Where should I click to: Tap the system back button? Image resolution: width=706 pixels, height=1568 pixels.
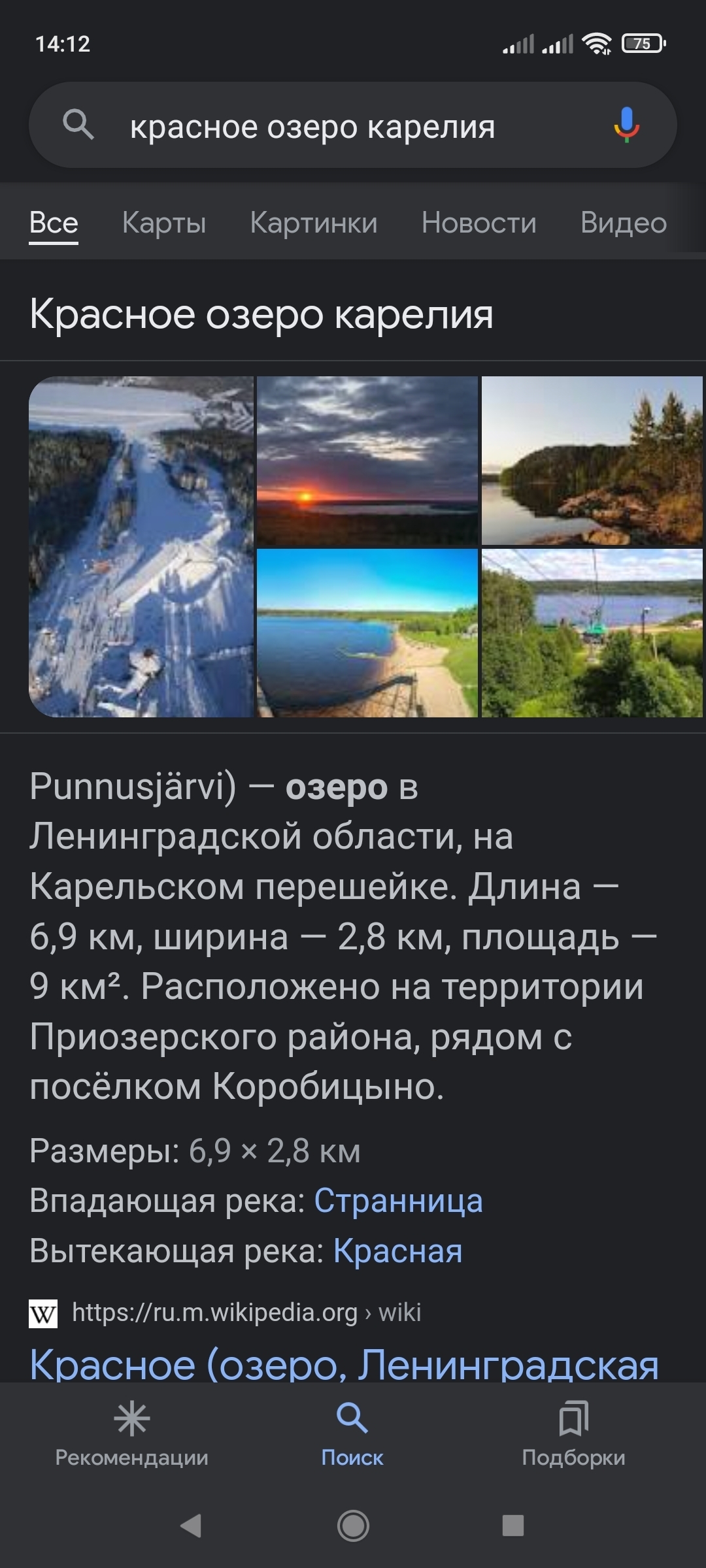click(x=191, y=1526)
